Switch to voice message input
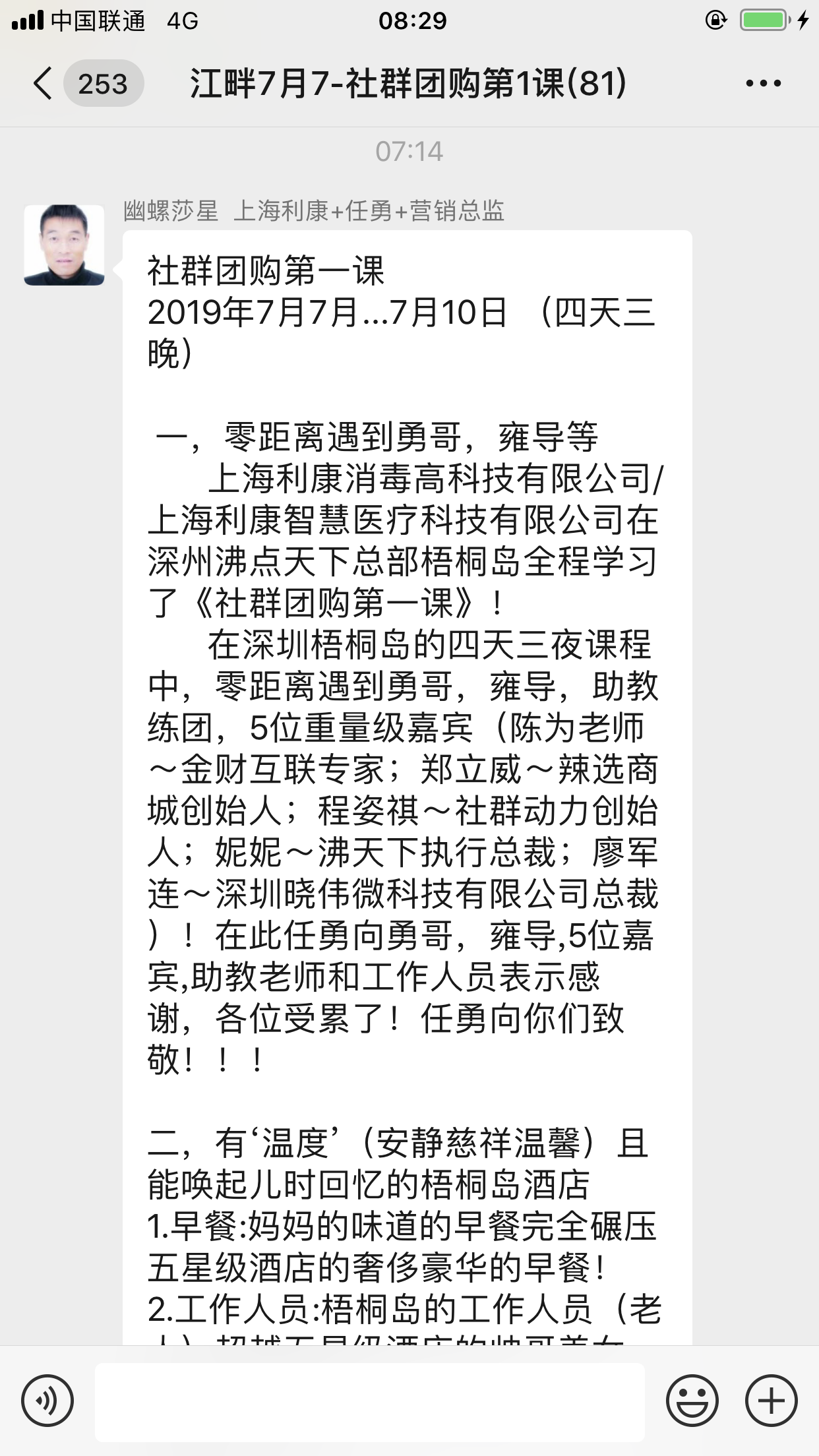The height and width of the screenshot is (1456, 819). click(x=47, y=1401)
